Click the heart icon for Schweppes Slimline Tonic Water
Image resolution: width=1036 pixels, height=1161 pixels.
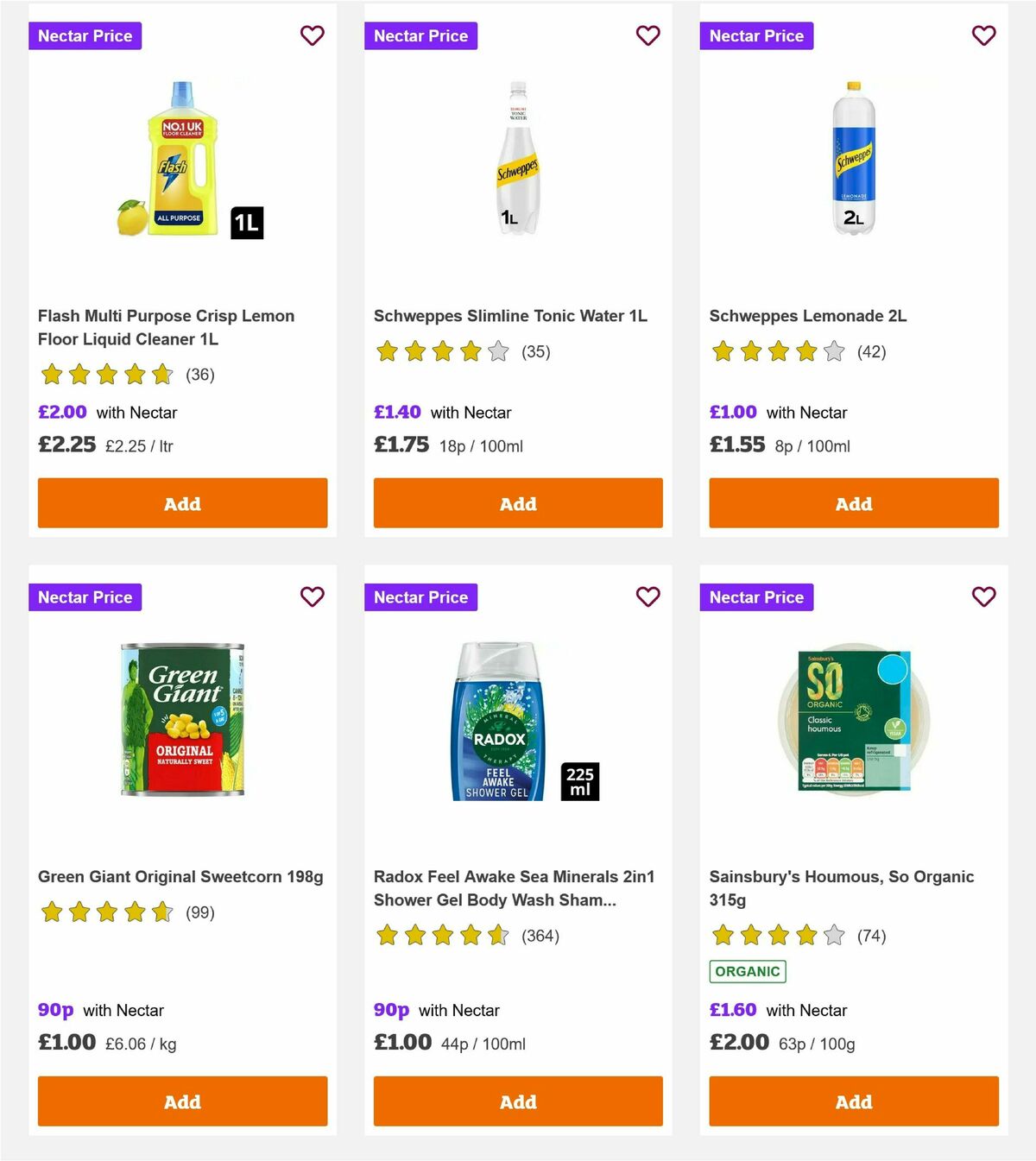(x=647, y=35)
